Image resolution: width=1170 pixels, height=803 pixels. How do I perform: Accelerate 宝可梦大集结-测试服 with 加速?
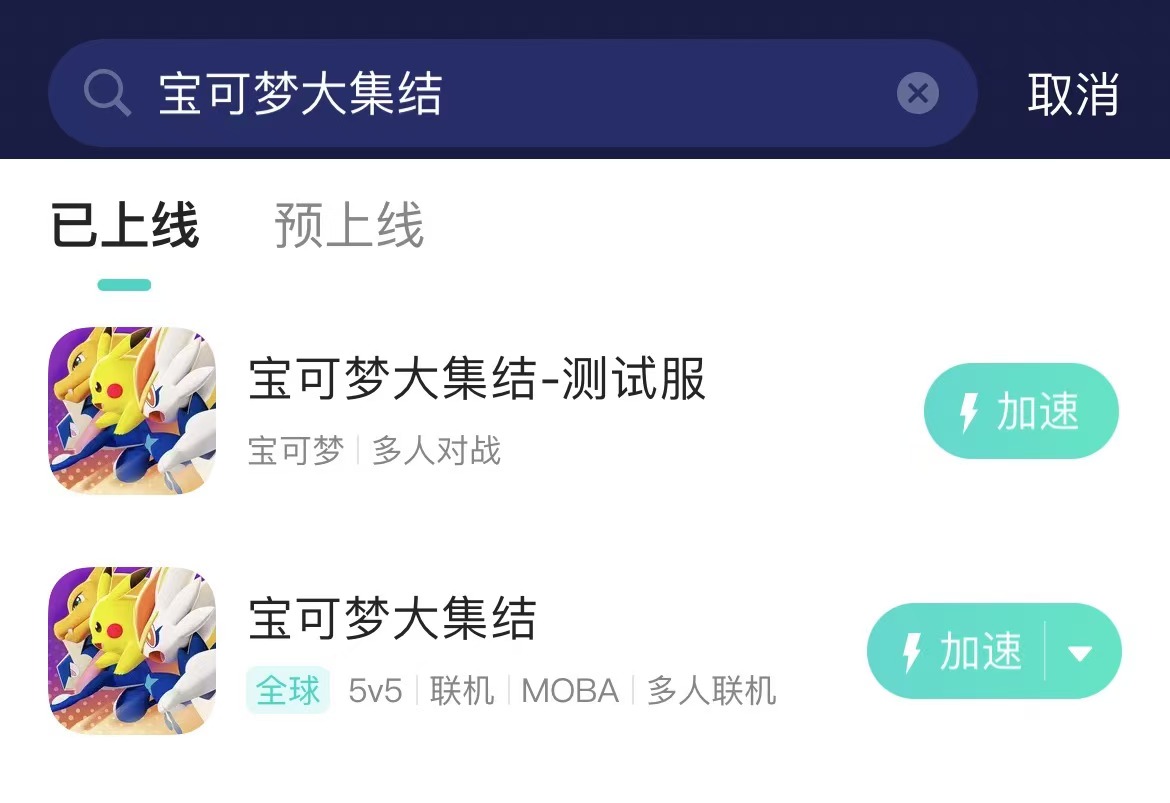1020,411
